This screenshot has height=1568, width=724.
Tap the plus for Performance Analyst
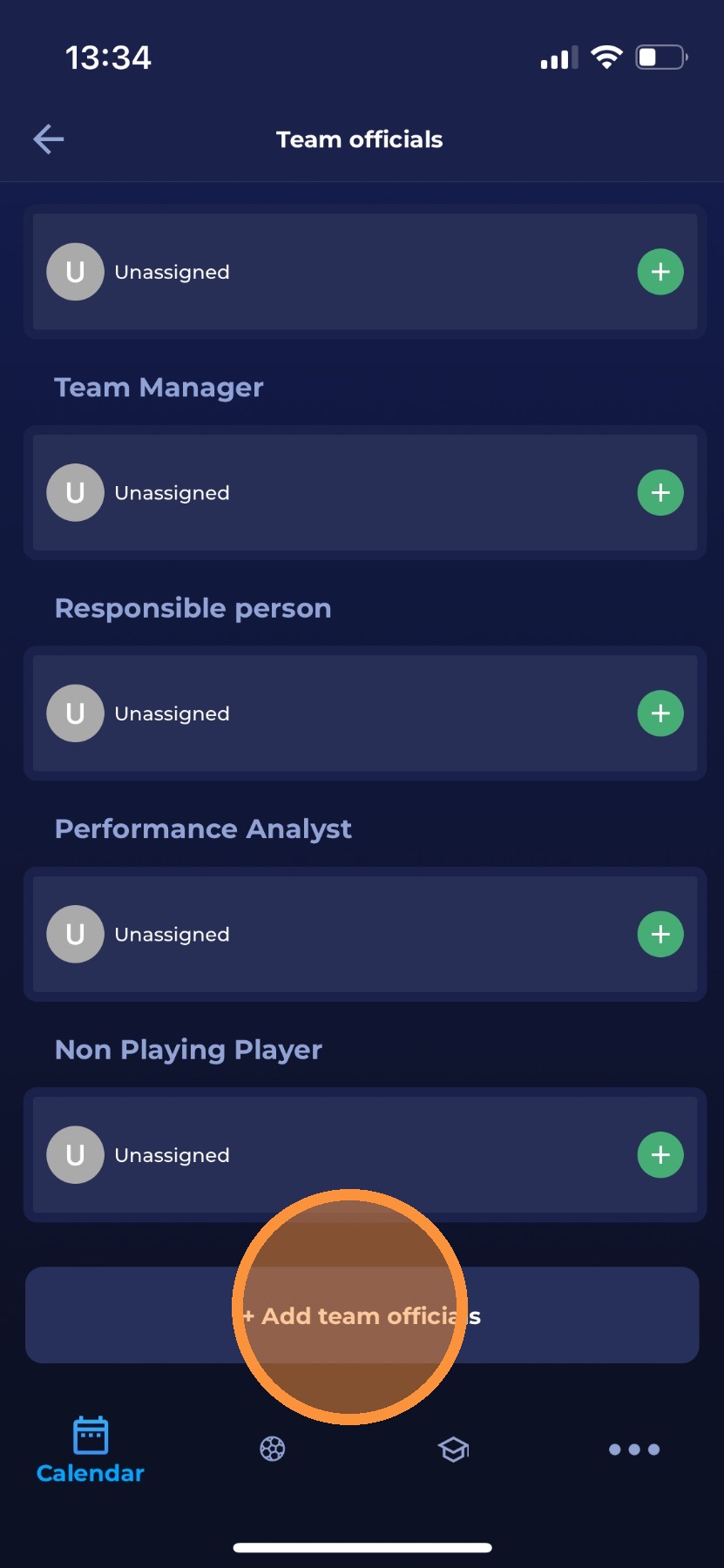[x=660, y=935]
